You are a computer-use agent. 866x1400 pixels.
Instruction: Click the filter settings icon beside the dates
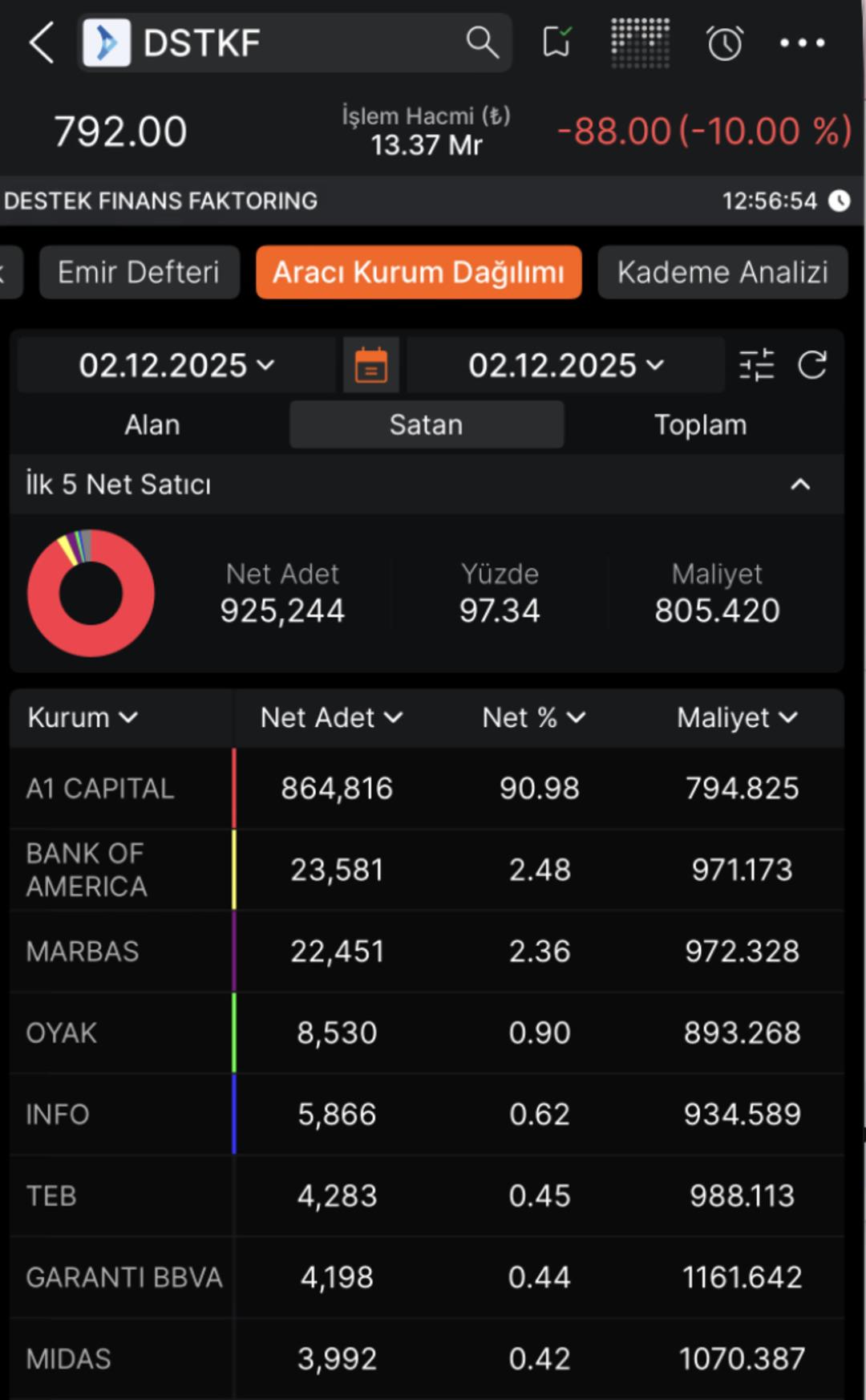coord(757,364)
